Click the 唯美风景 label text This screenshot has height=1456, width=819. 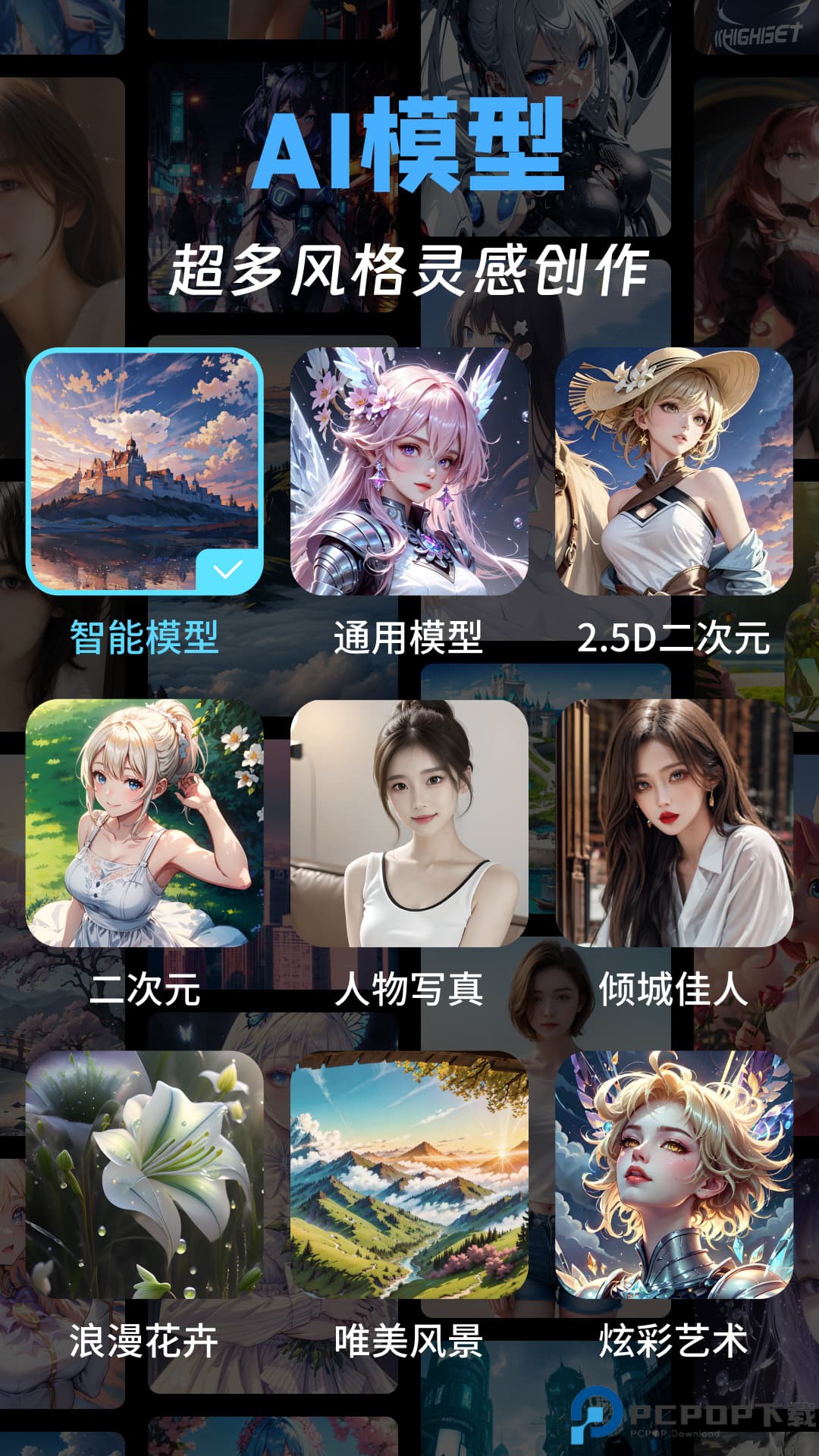point(409,1341)
